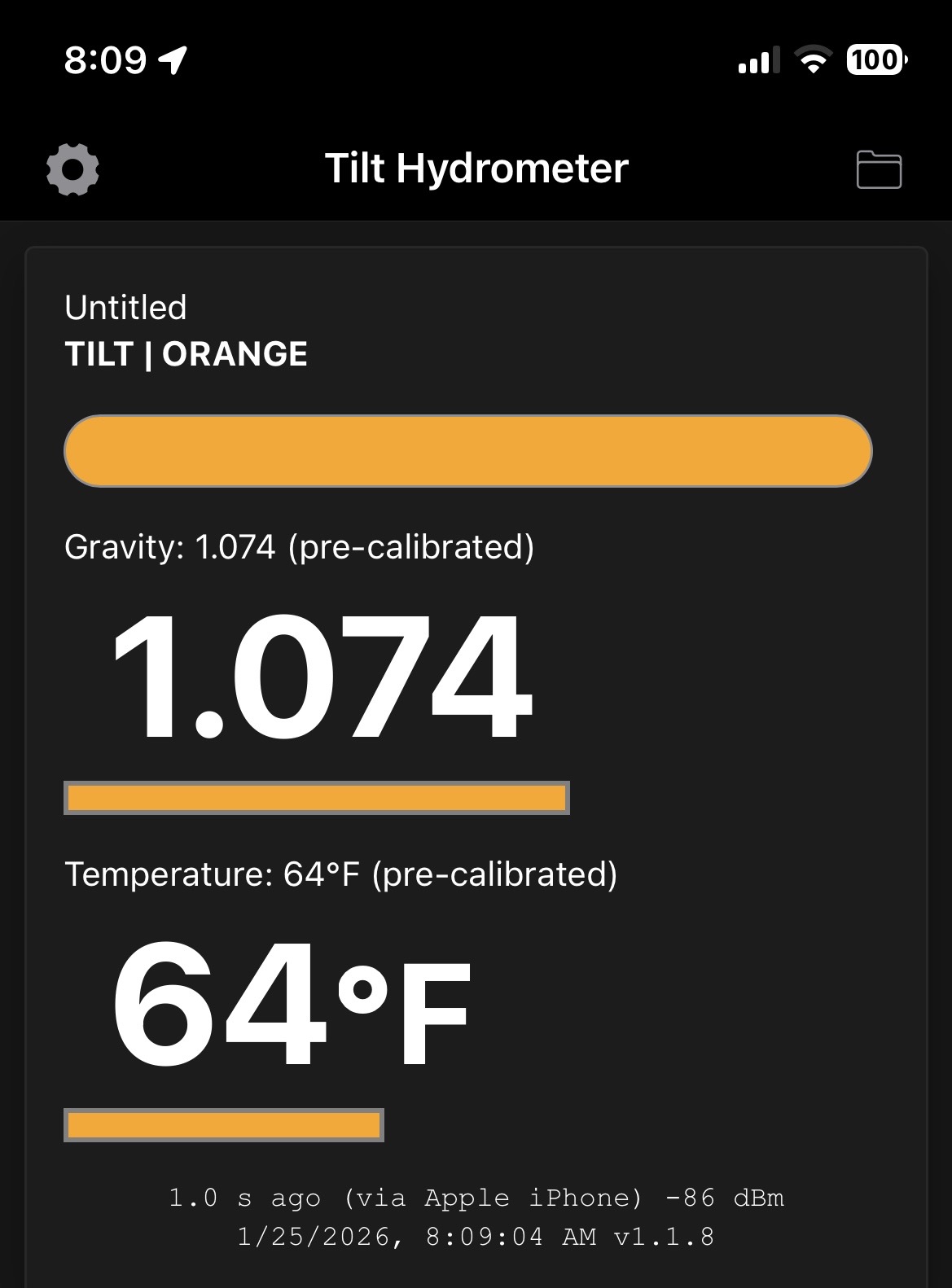The image size is (952, 1288).
Task: Open the settings gear icon
Action: [x=72, y=169]
